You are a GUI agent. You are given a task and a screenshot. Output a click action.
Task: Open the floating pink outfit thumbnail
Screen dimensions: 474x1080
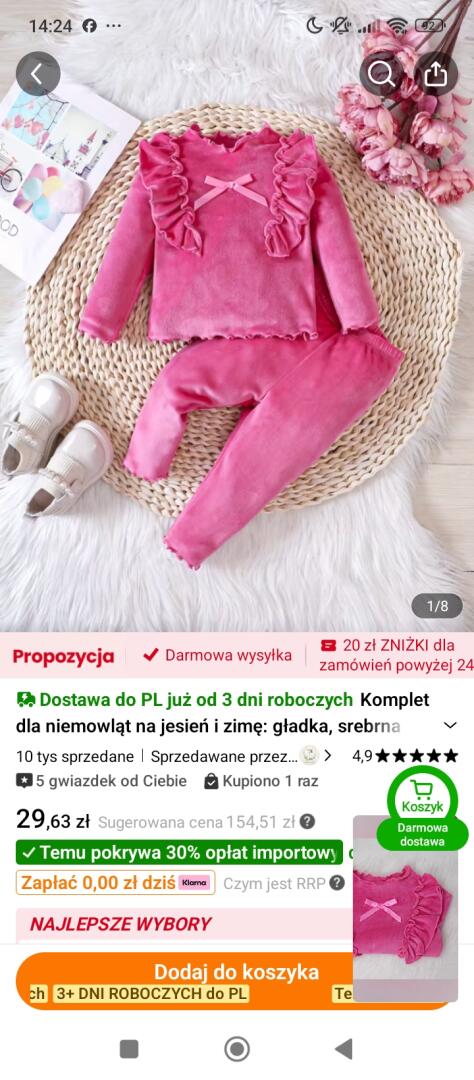click(x=405, y=908)
